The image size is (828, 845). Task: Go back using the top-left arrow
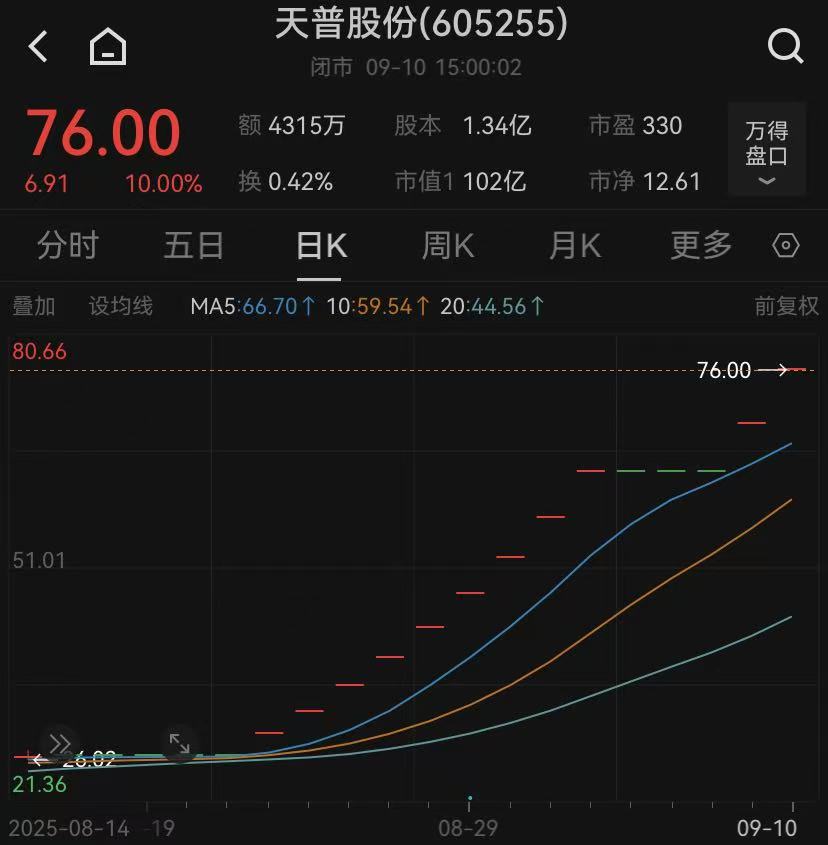pyautogui.click(x=38, y=46)
